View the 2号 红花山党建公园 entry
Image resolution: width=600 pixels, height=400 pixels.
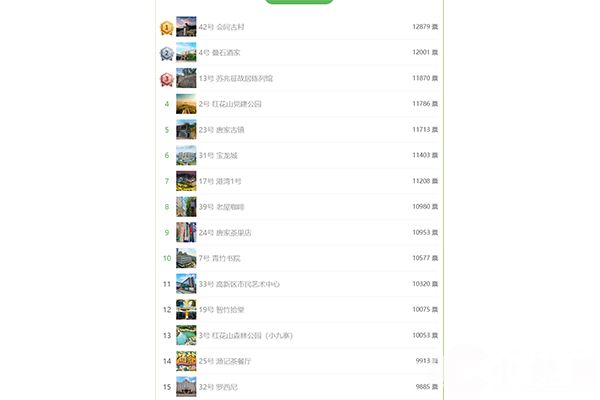pos(230,104)
